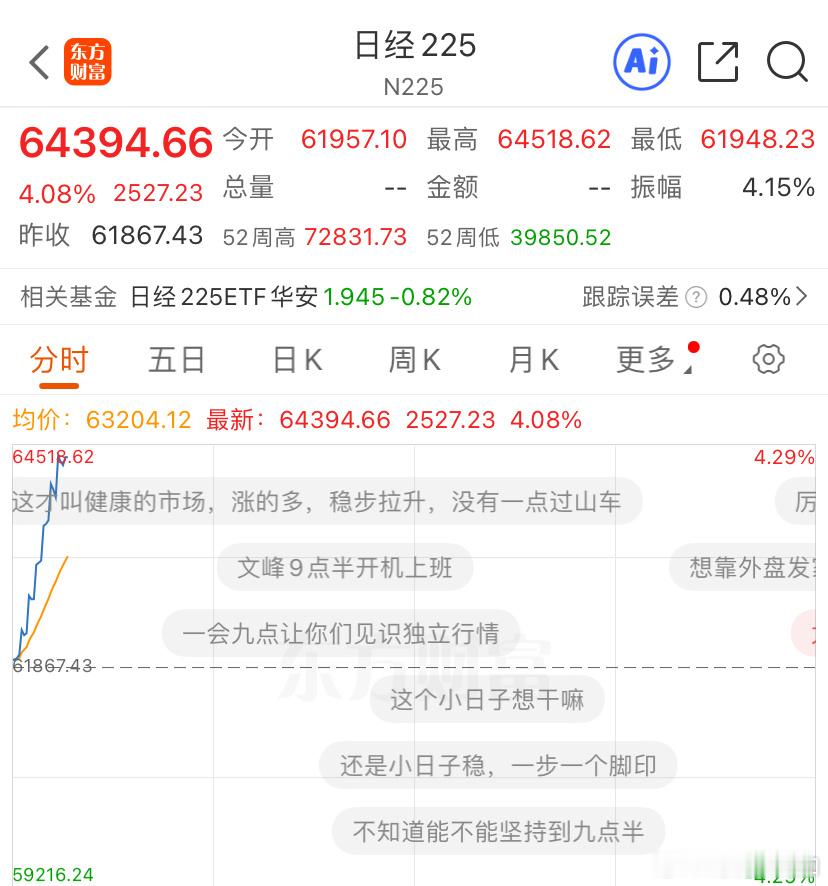This screenshot has width=828, height=886.
Task: Switch to the 周K chart tab
Action: 414,360
